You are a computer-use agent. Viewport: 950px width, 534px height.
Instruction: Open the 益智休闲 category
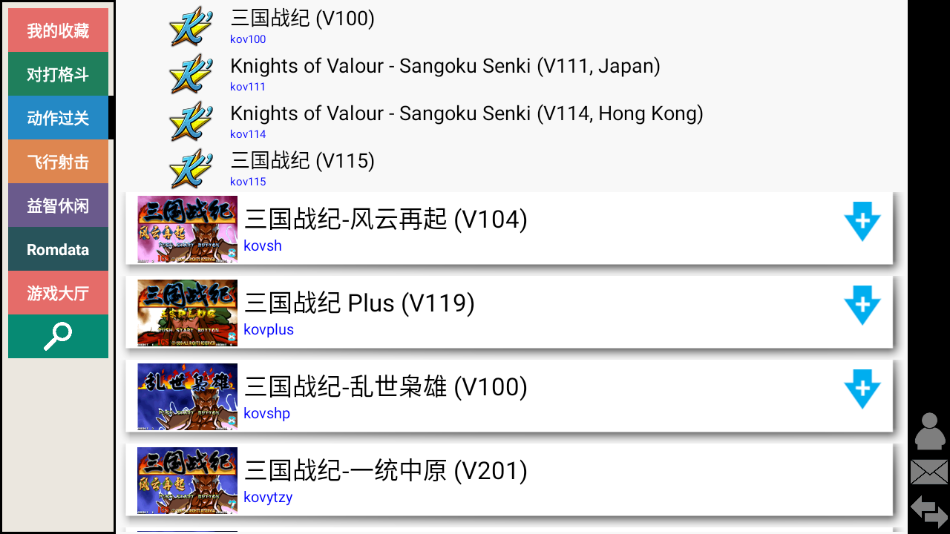click(57, 206)
